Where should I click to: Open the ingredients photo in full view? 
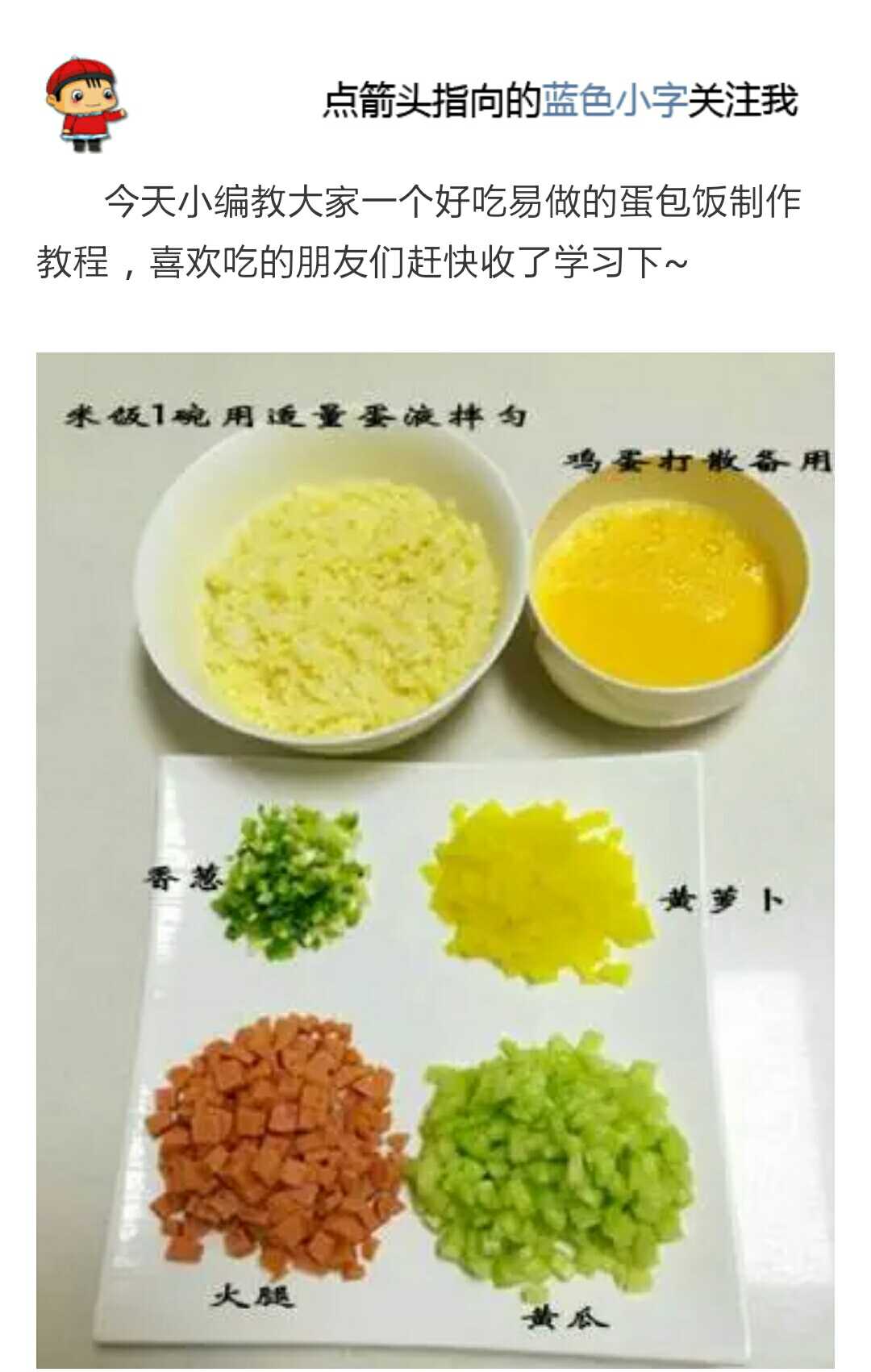pyautogui.click(x=435, y=859)
